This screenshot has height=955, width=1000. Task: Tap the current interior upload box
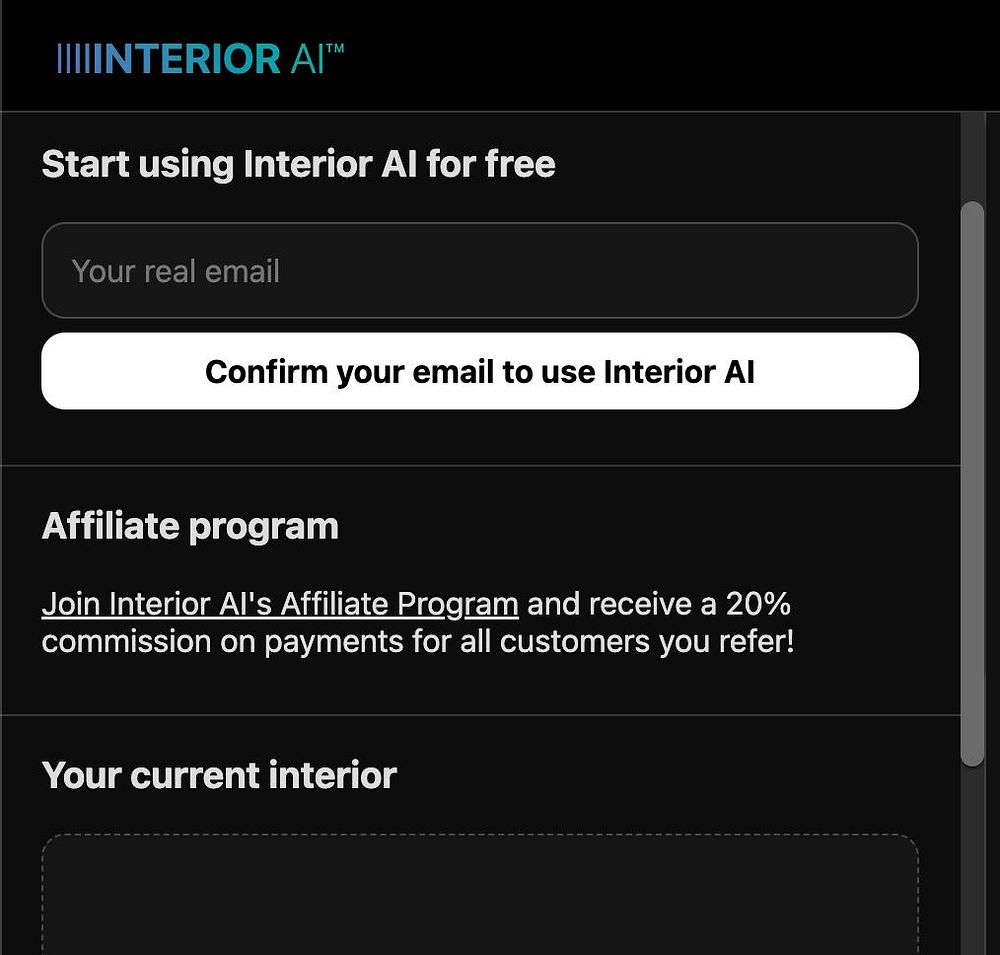(479, 897)
